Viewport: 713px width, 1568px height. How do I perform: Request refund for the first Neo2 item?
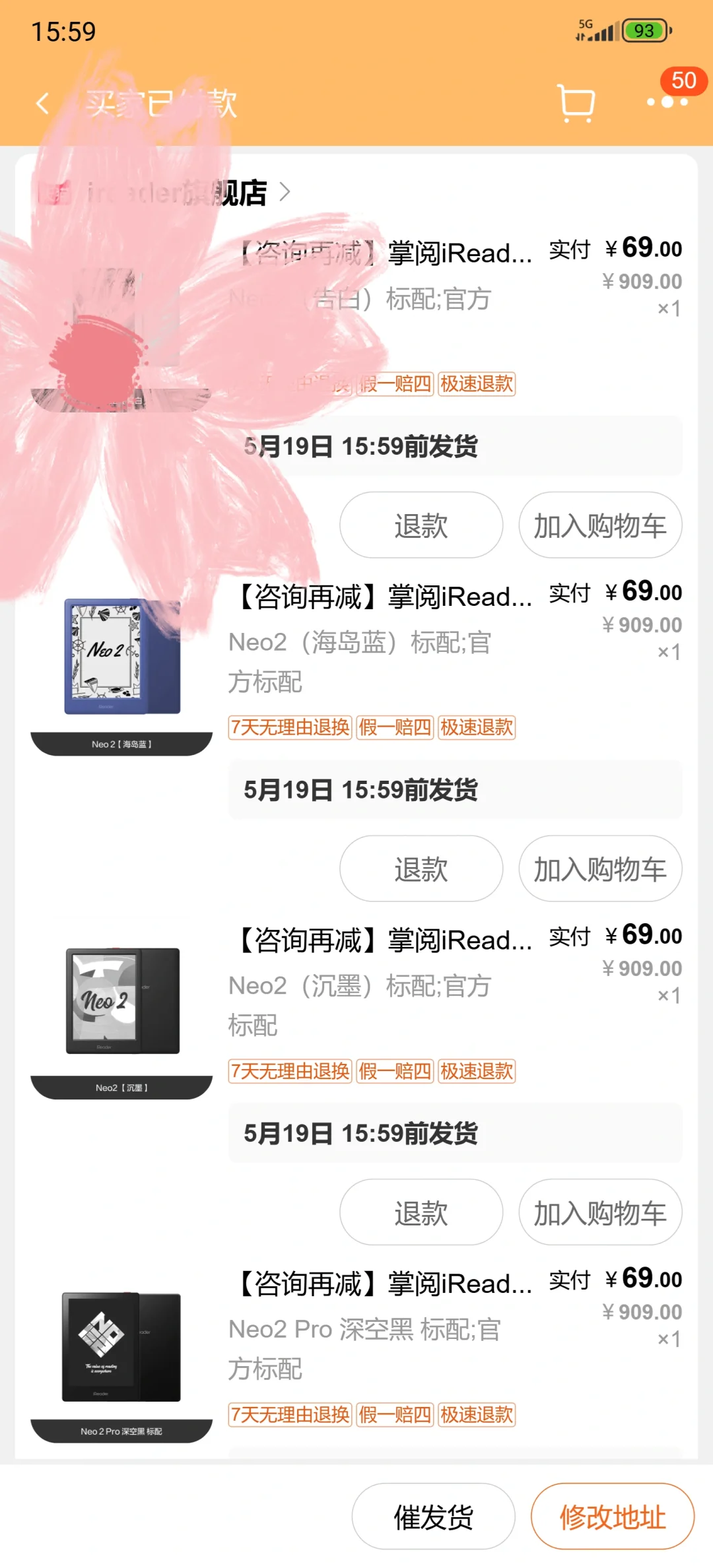pyautogui.click(x=421, y=525)
